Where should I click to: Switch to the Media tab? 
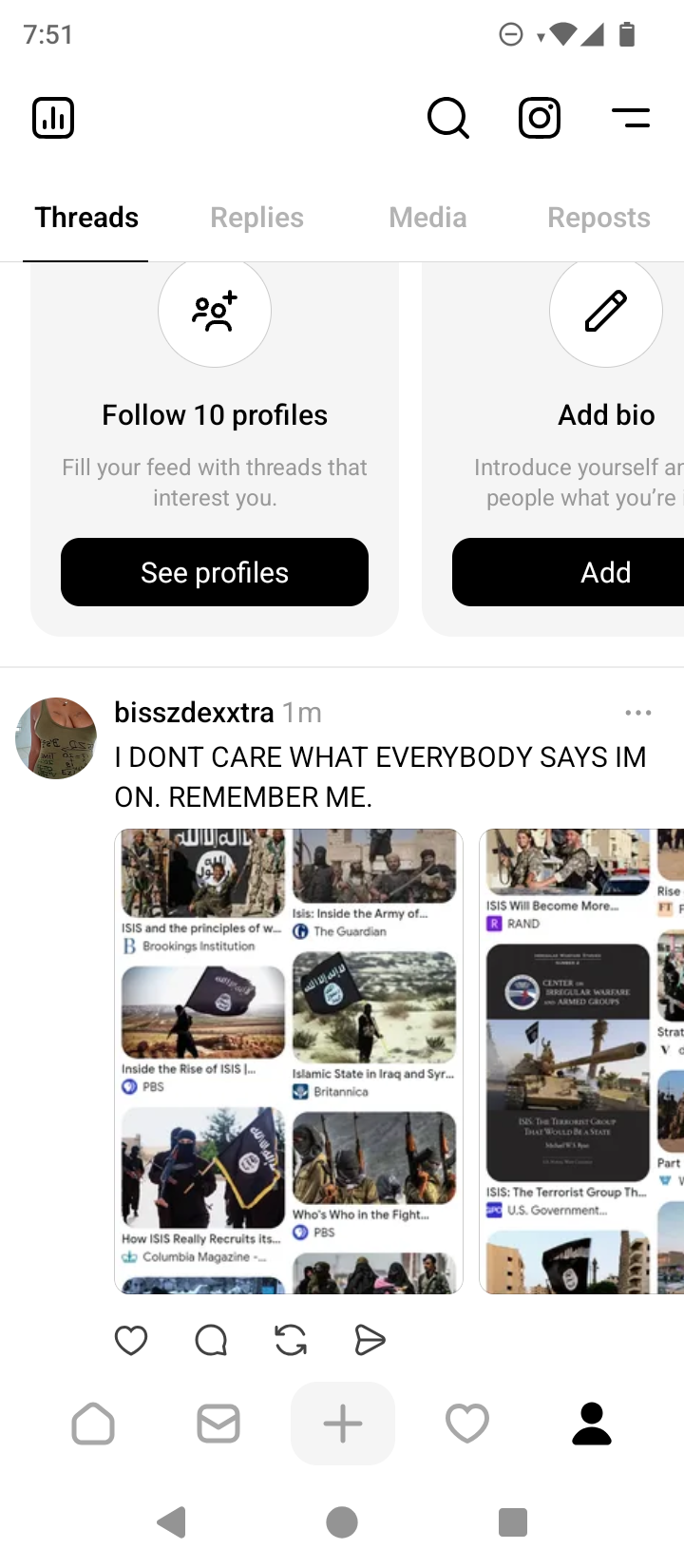click(x=427, y=218)
